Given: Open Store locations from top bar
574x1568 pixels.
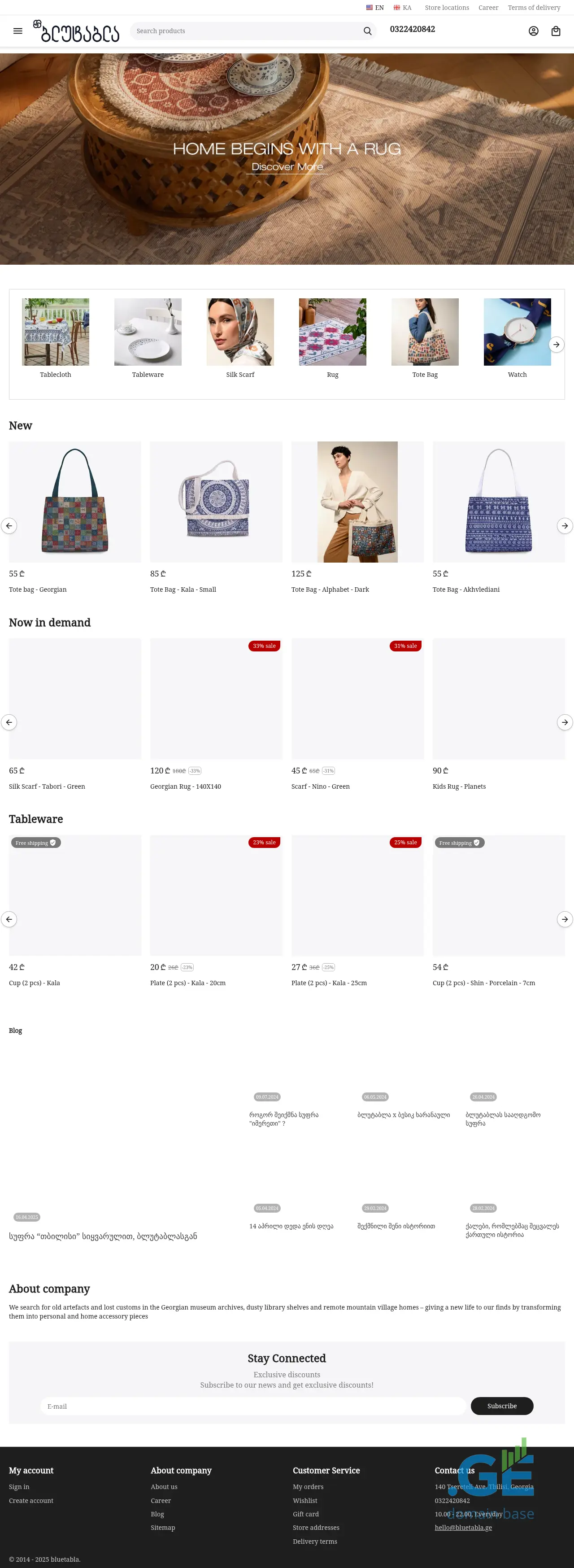Looking at the screenshot, I should [x=447, y=7].
